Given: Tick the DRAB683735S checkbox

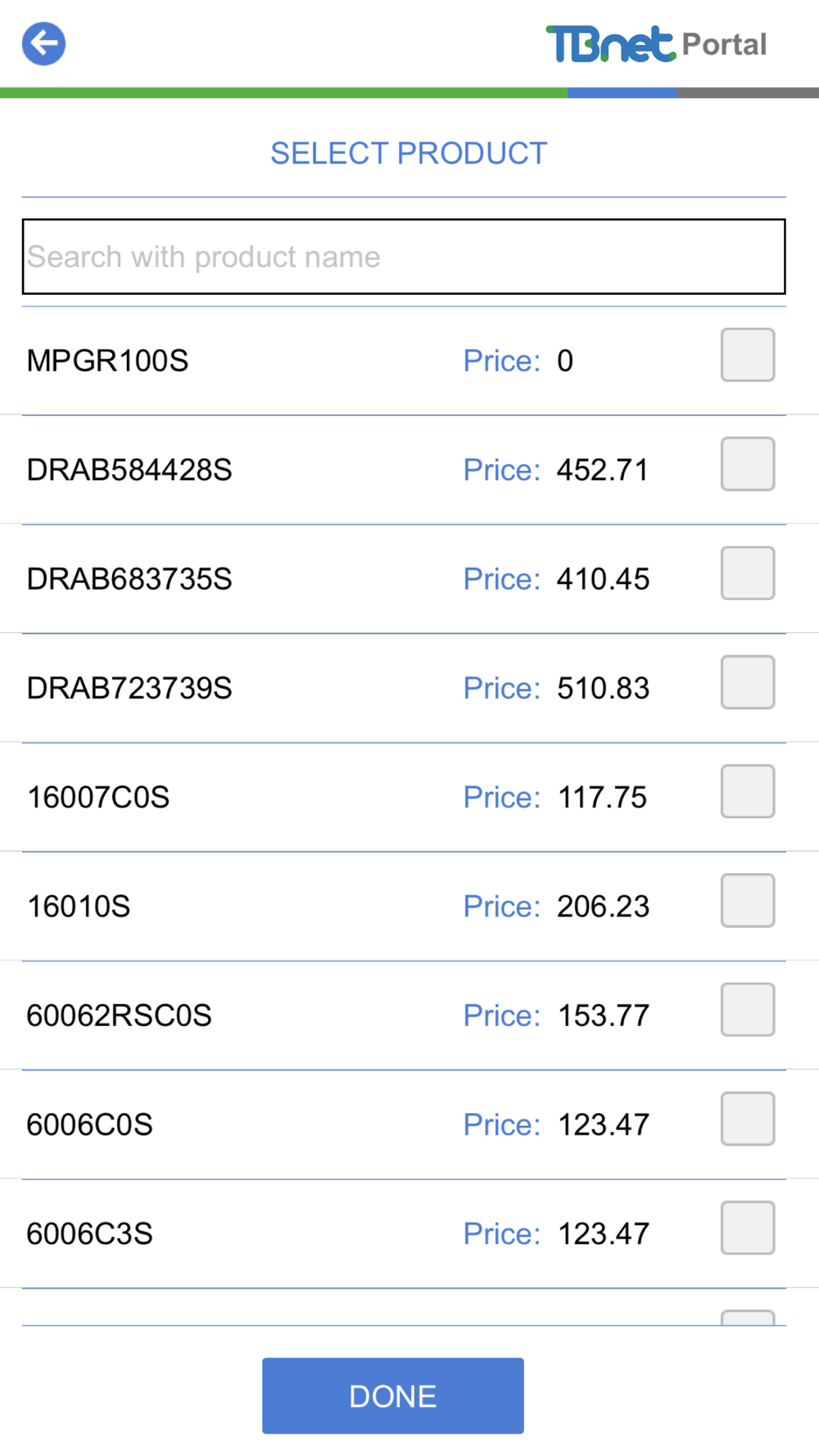Looking at the screenshot, I should point(747,573).
